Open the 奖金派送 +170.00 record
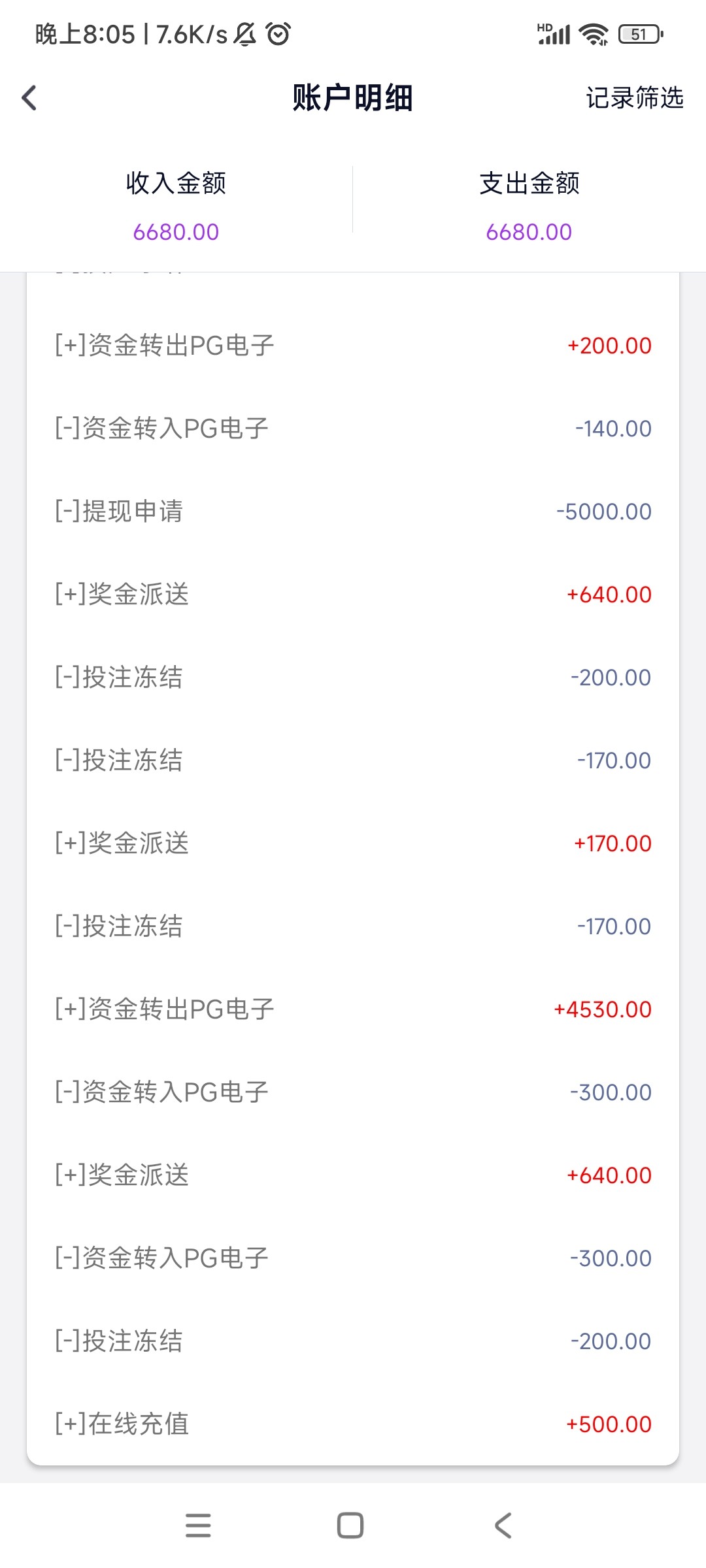 click(x=353, y=843)
